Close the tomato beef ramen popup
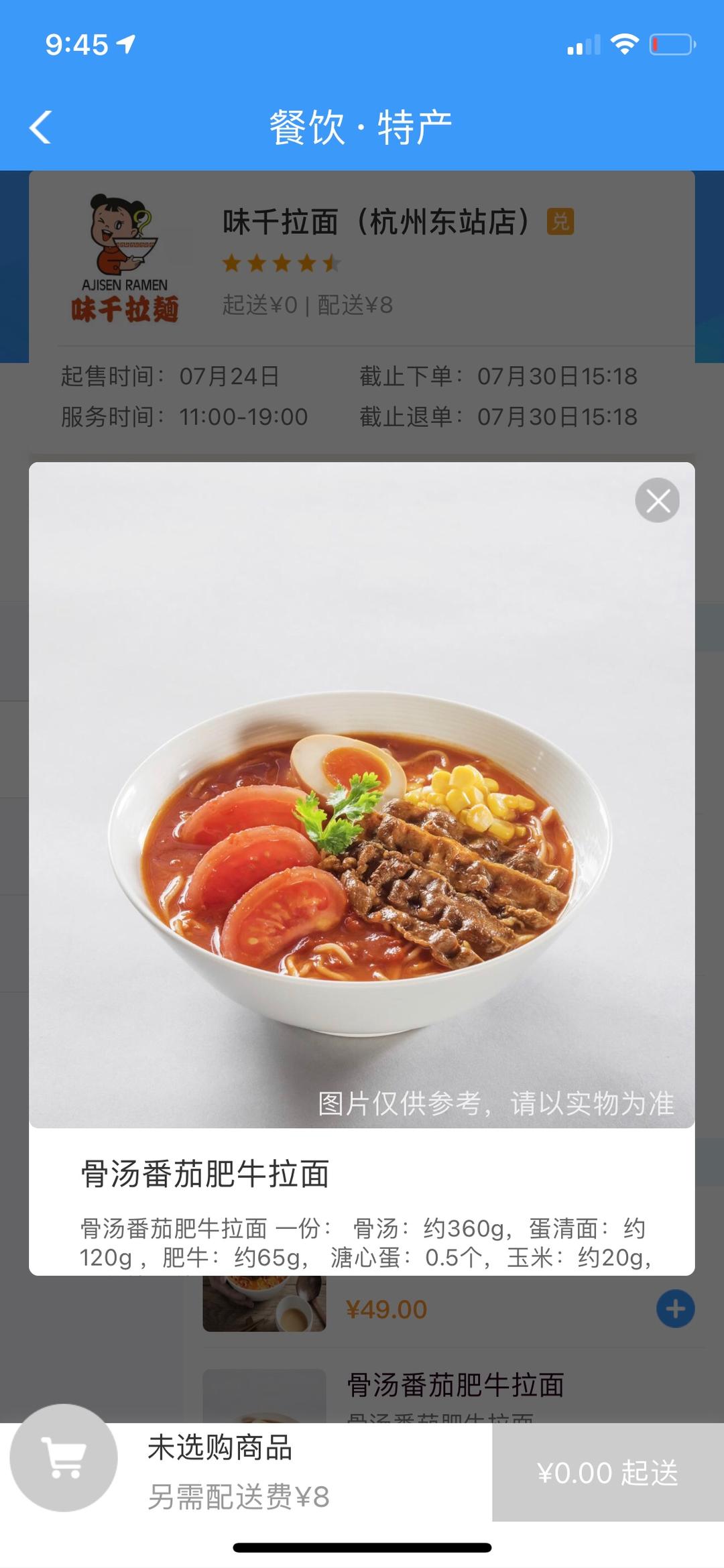 [657, 500]
